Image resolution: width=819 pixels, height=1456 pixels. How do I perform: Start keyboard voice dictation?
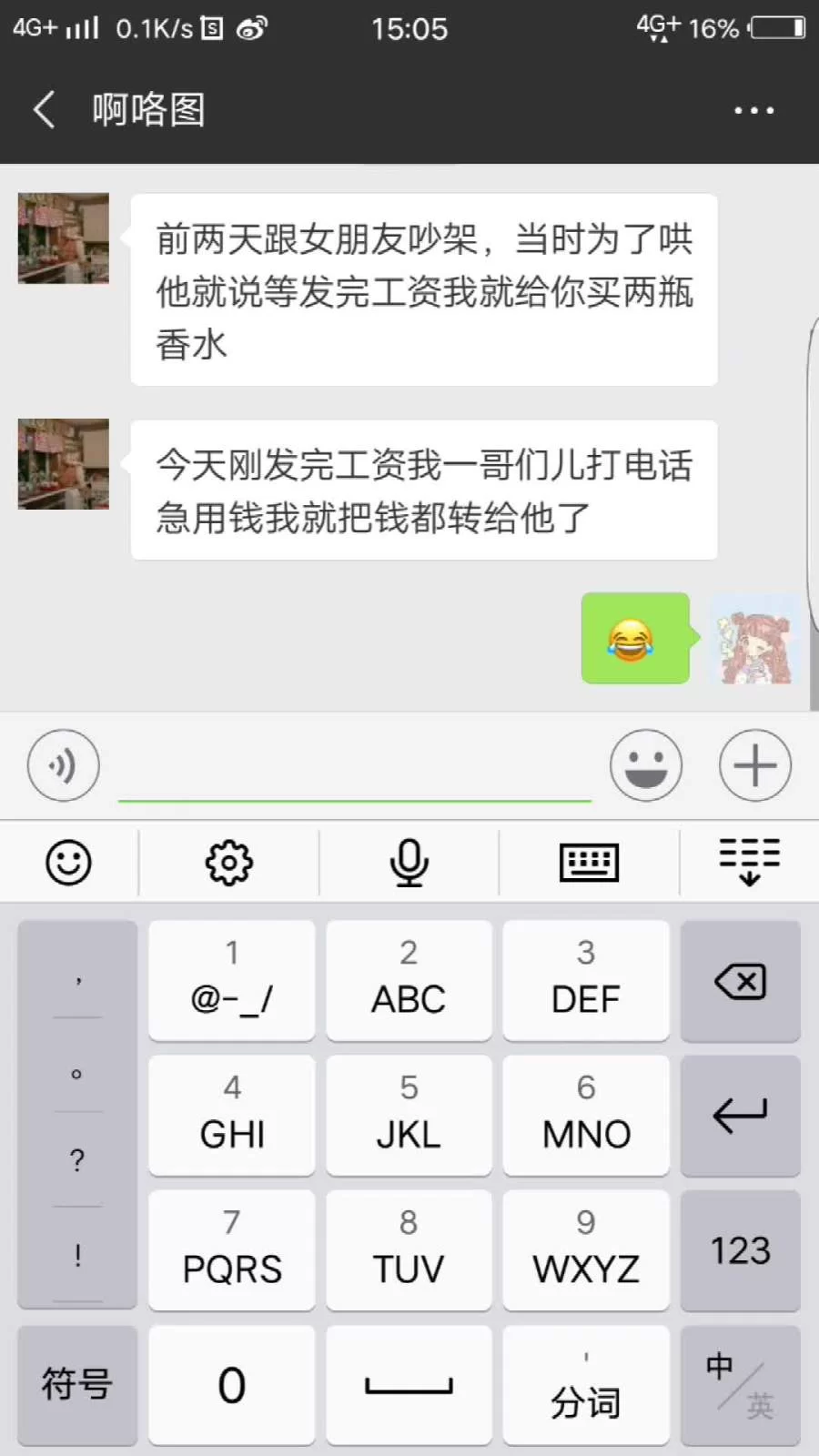pyautogui.click(x=409, y=862)
